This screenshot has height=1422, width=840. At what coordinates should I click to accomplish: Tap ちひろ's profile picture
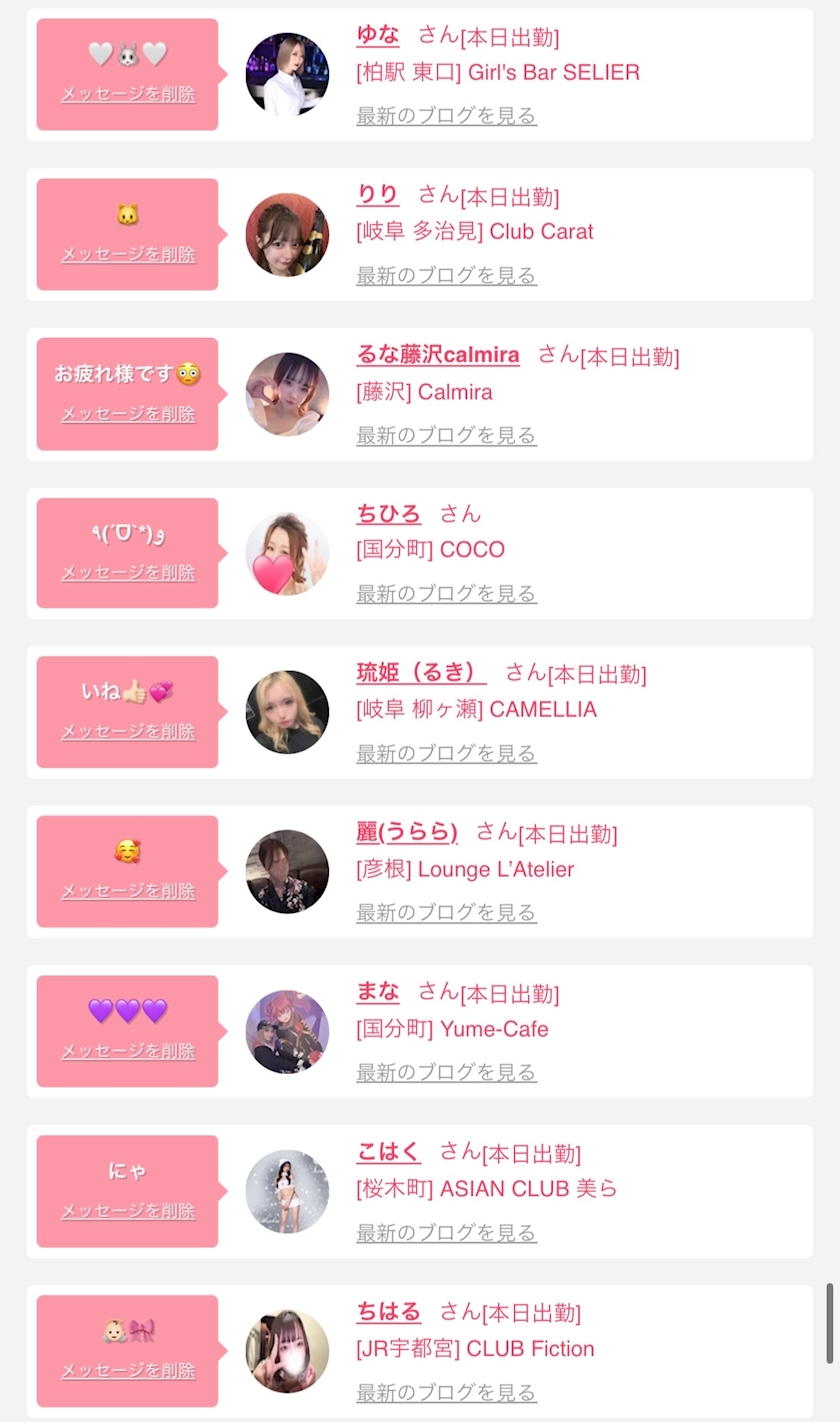click(x=287, y=553)
